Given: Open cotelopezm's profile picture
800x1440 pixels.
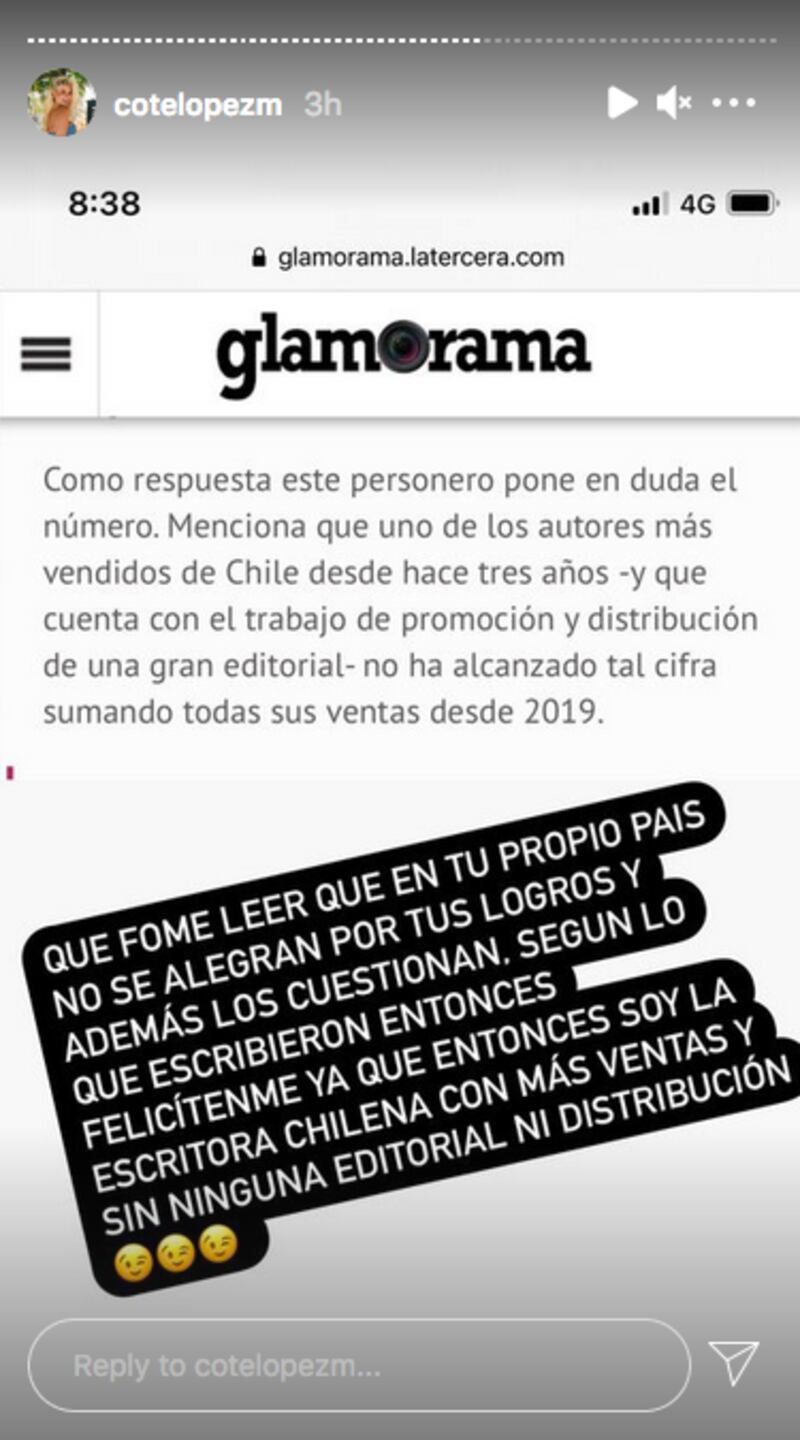Looking at the screenshot, I should [62, 102].
